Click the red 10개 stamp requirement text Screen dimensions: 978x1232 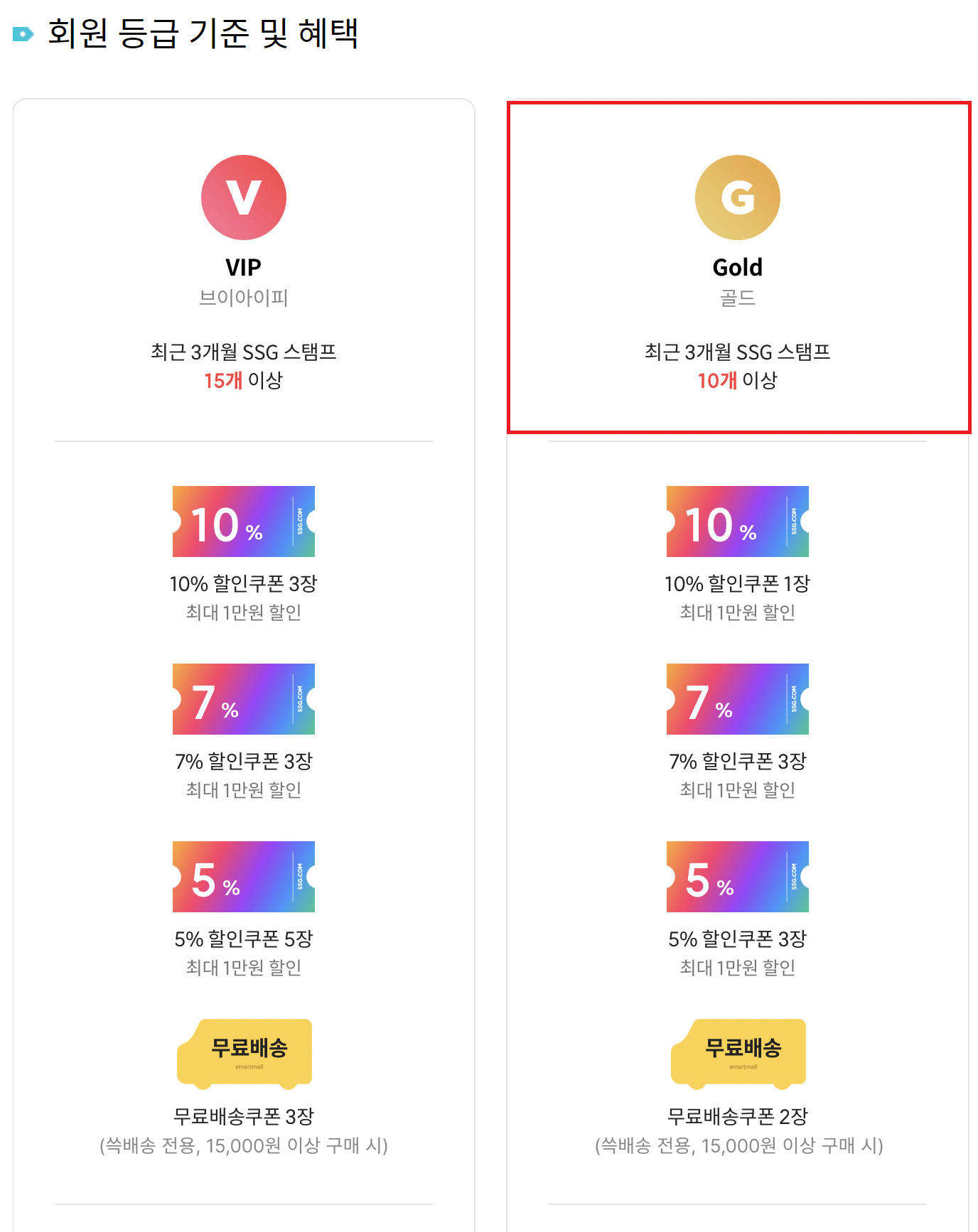pos(717,380)
